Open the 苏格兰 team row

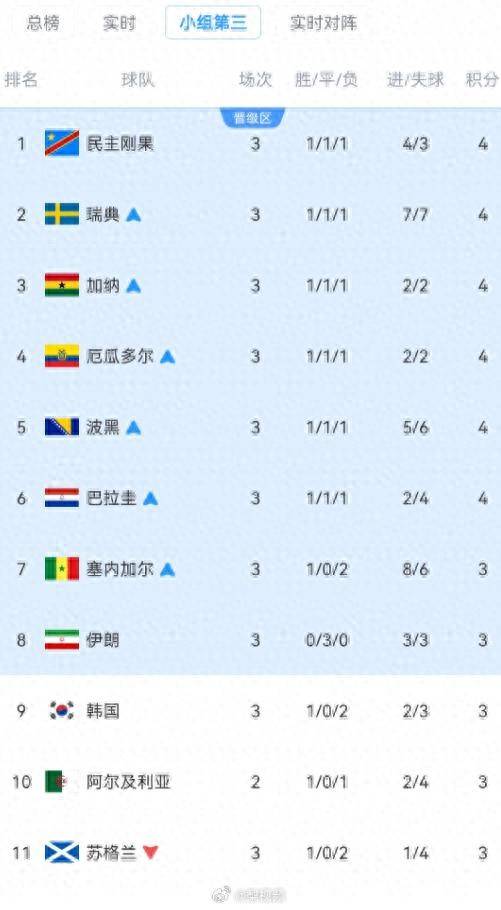pyautogui.click(x=250, y=853)
